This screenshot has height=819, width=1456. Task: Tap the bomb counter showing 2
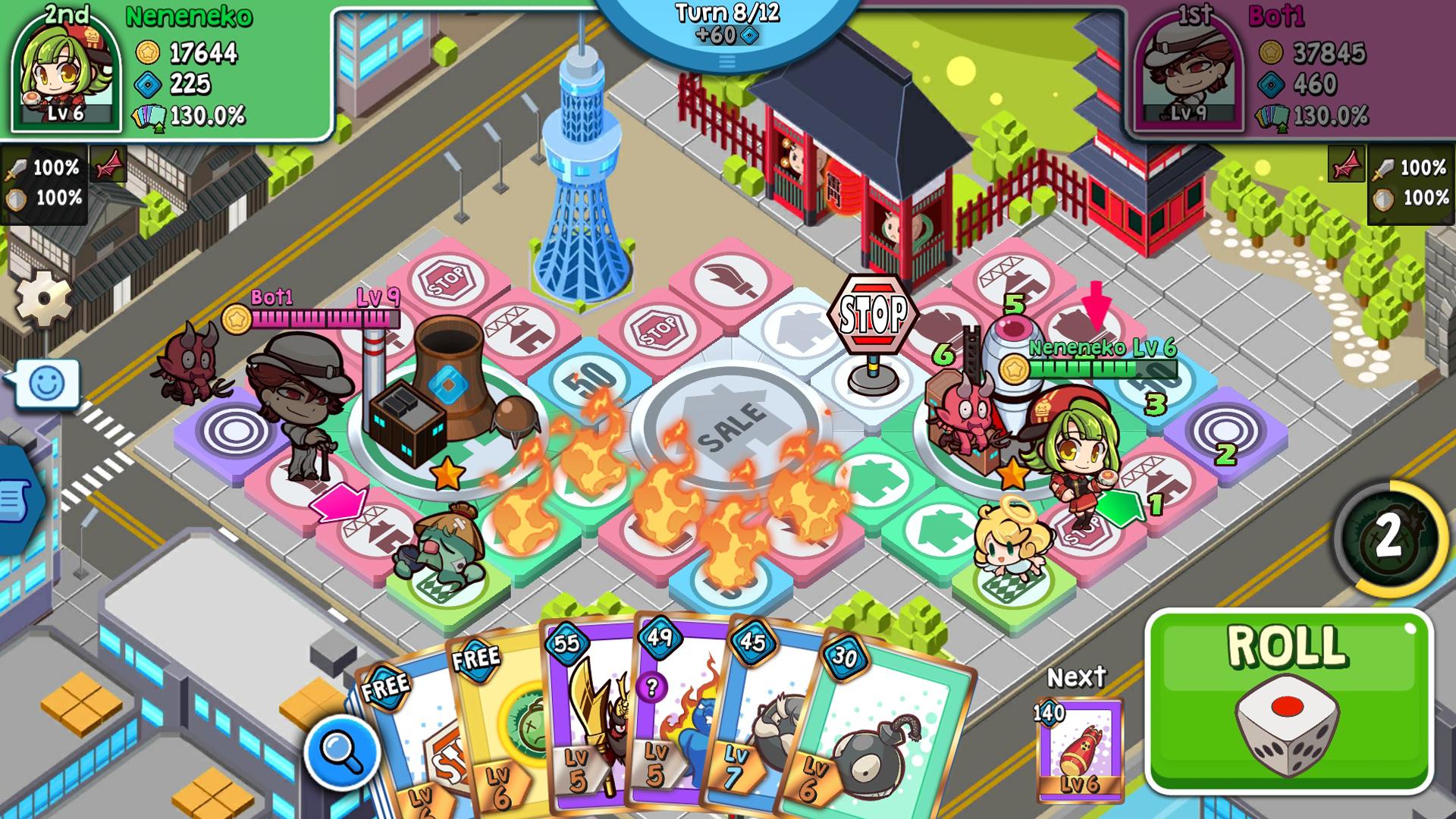(1386, 537)
